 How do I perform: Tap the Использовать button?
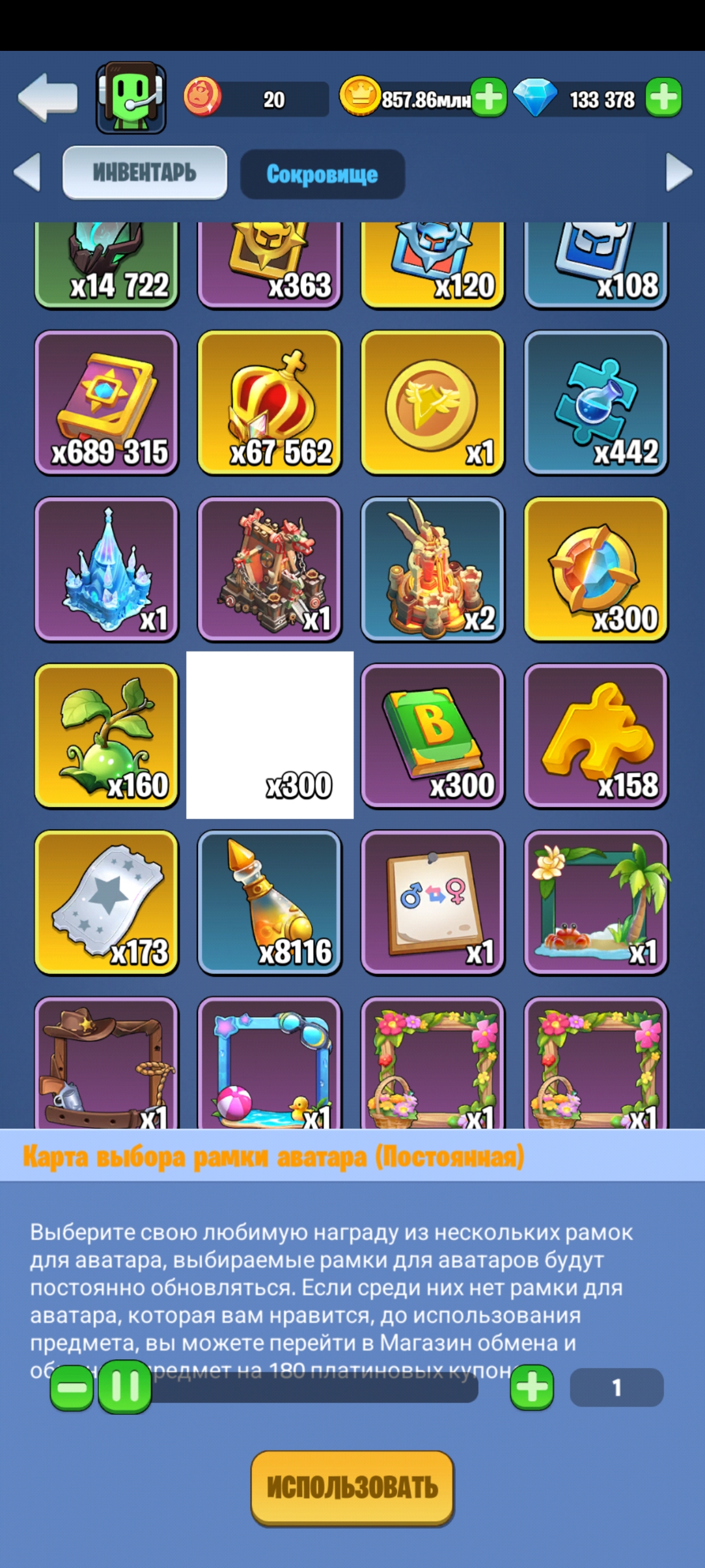[353, 1488]
